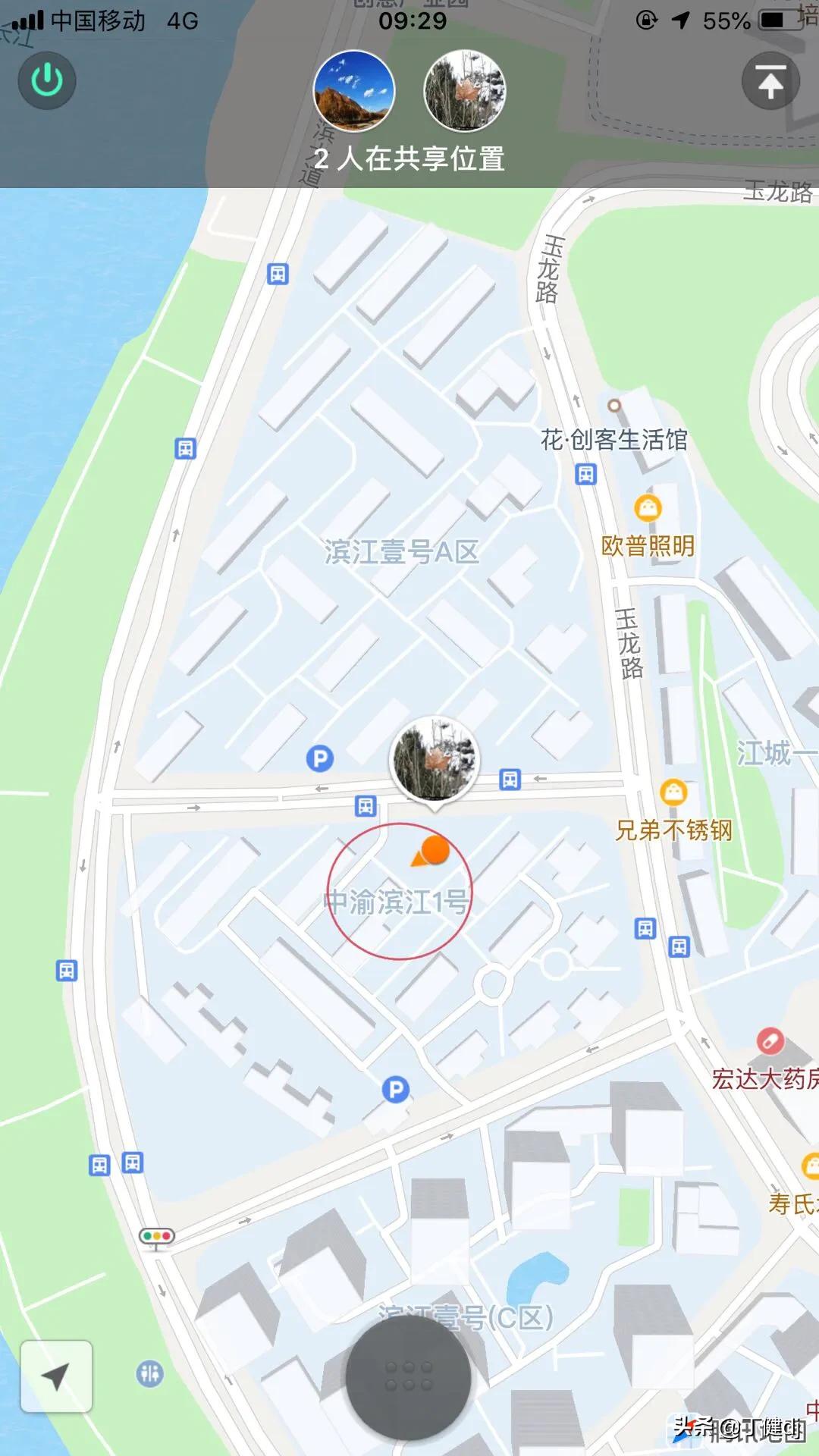Select the 欧普照明 store marker
This screenshot has height=1456, width=819.
648,507
